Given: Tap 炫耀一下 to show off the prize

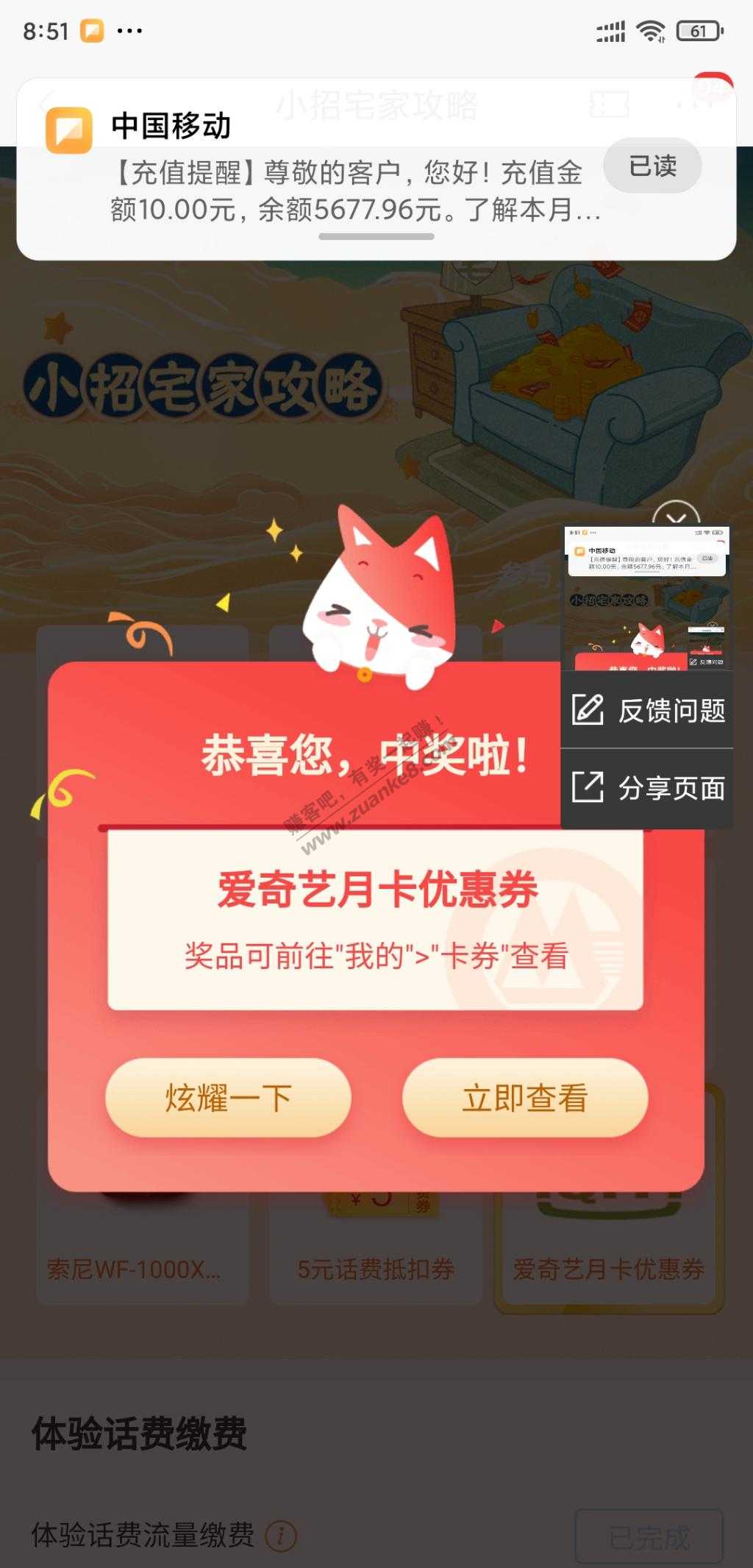Looking at the screenshot, I should [x=228, y=1098].
